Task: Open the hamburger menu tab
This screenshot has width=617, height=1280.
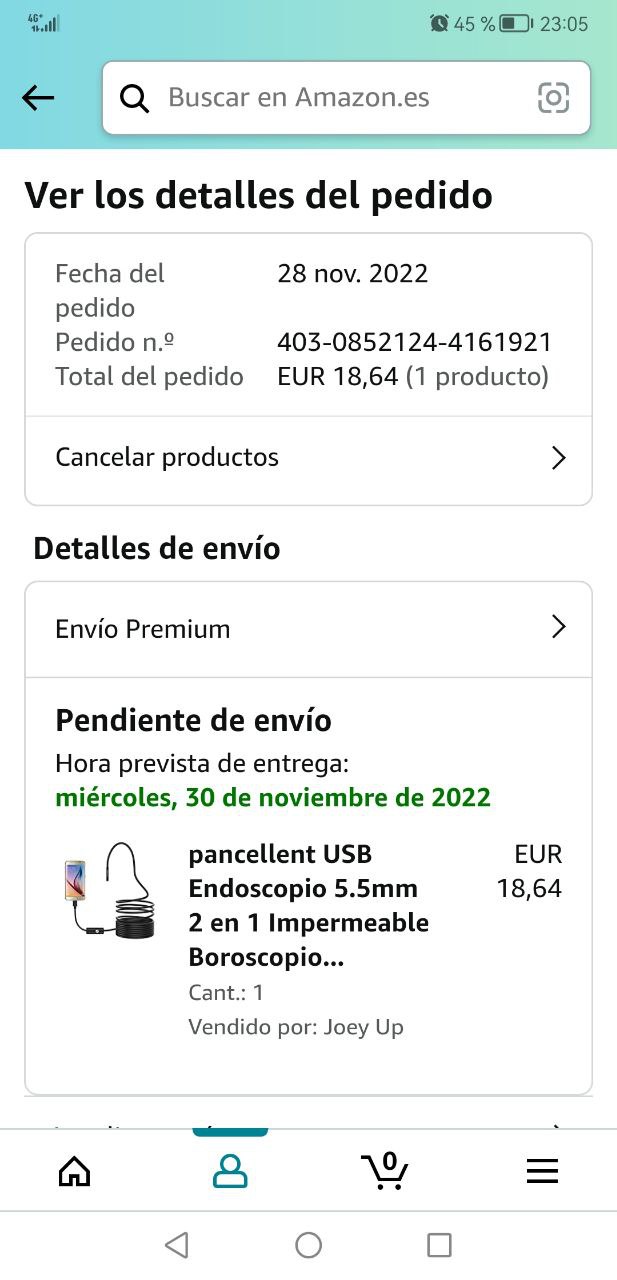Action: click(542, 1171)
